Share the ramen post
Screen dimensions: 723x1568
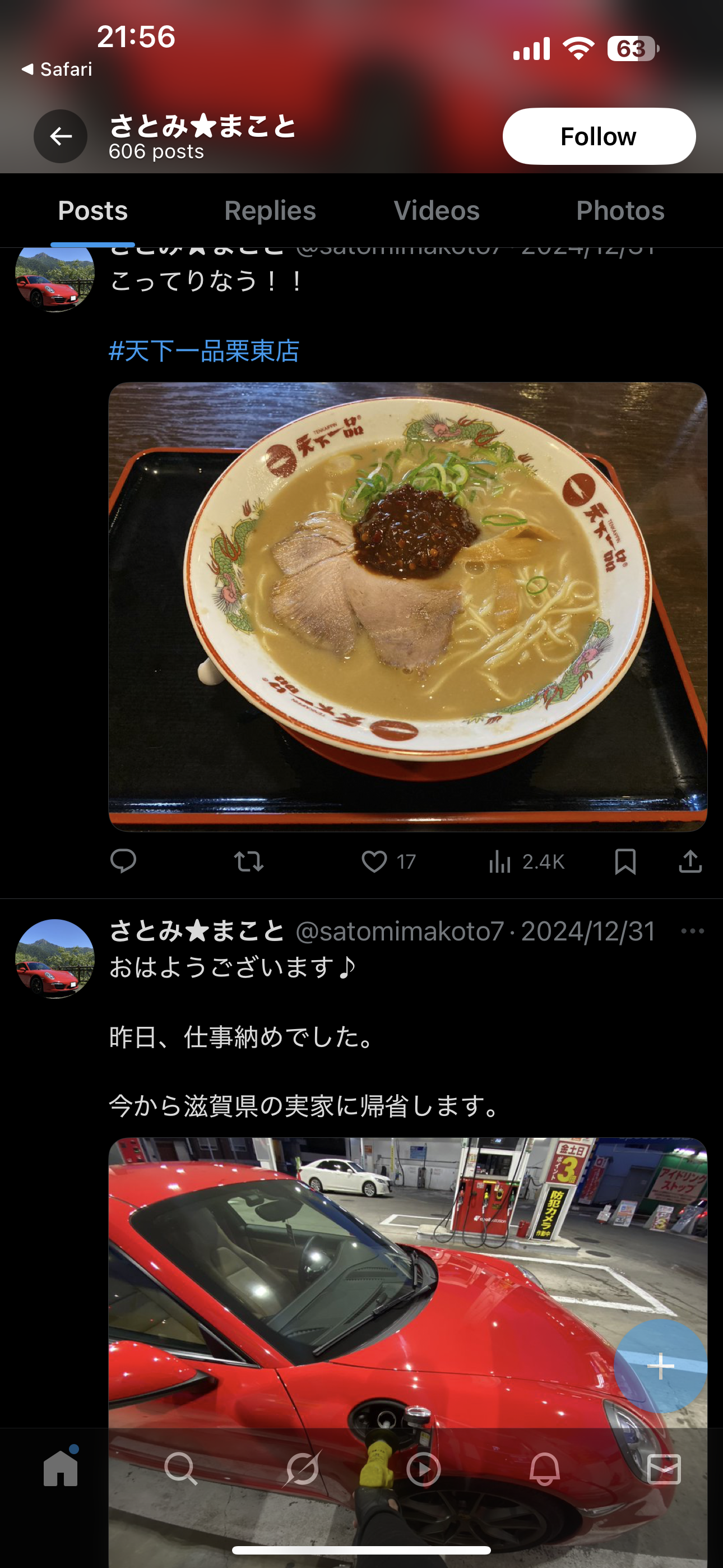(x=690, y=861)
